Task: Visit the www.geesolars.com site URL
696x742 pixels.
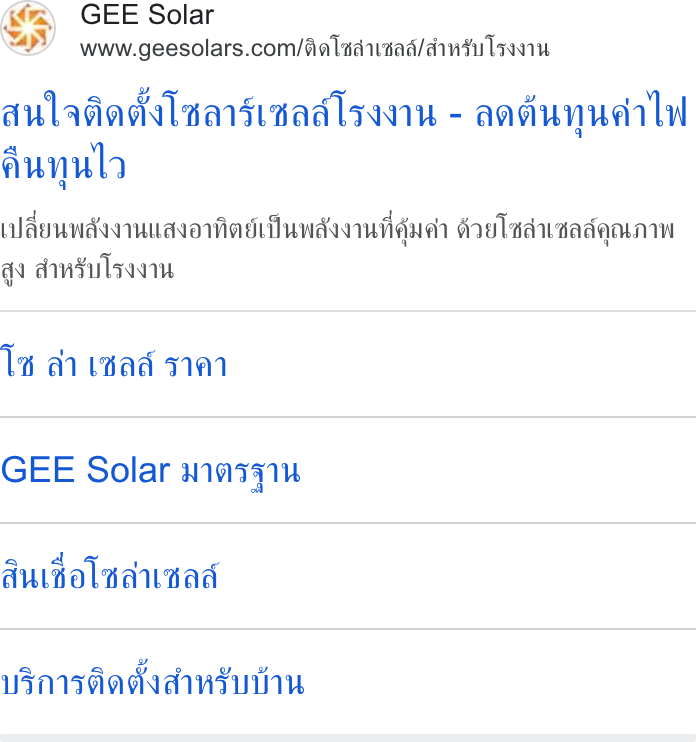Action: pyautogui.click(x=315, y=49)
